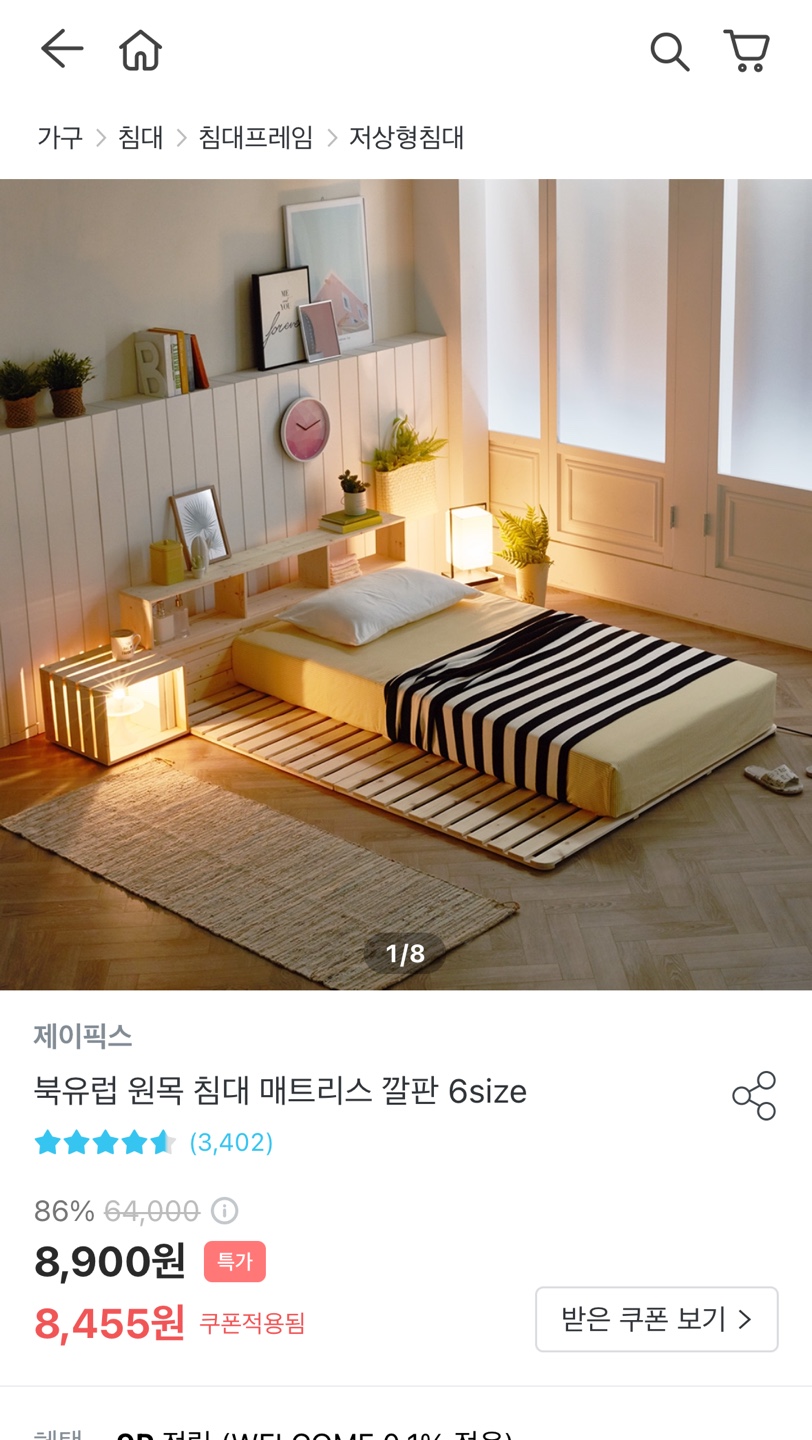This screenshot has height=1440, width=812.
Task: Tap 받은 쿠폰 보기 button
Action: click(x=656, y=1319)
